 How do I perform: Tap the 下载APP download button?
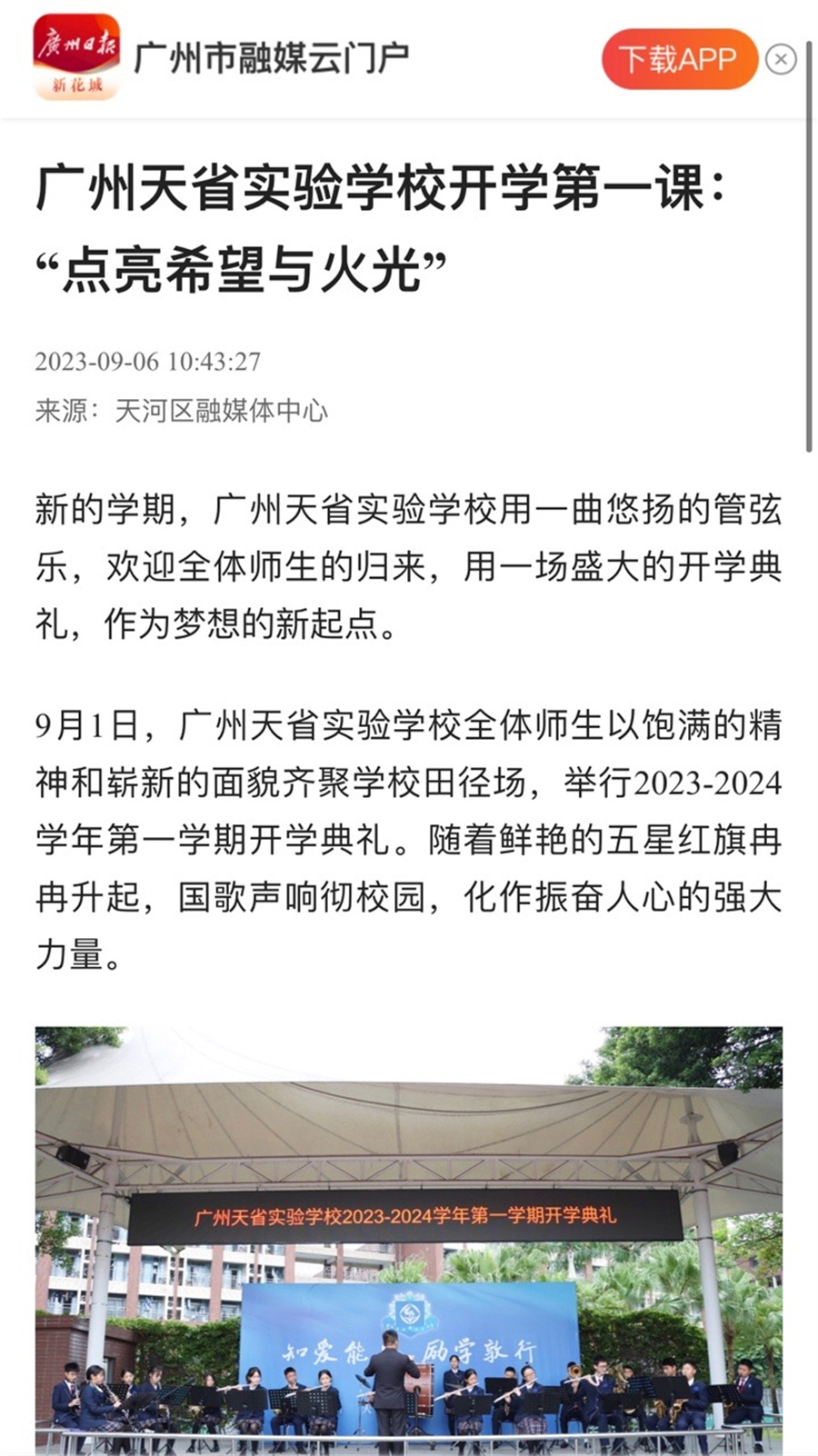(x=679, y=59)
